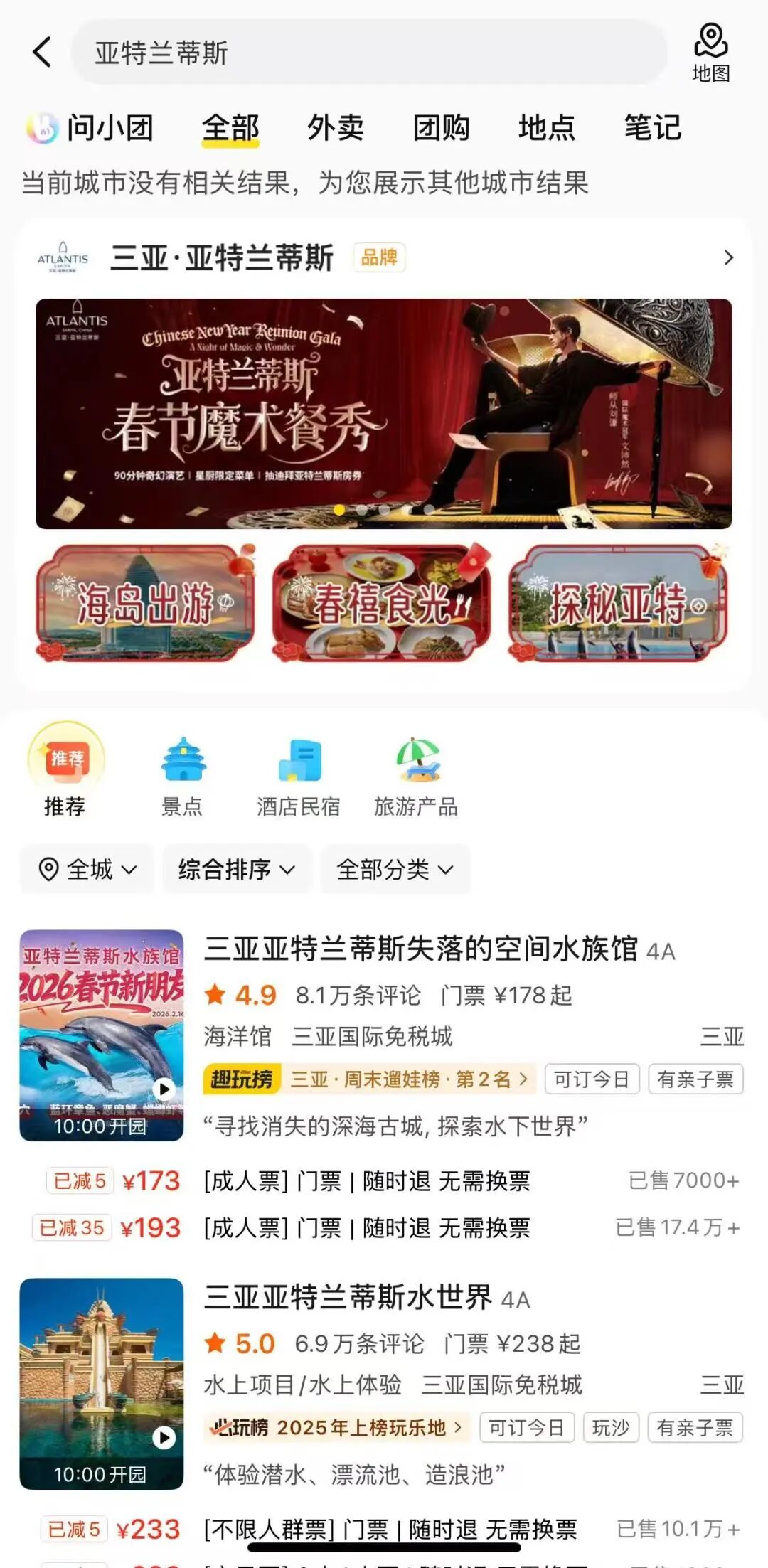Open the 探秘亚特 tile

click(x=619, y=604)
